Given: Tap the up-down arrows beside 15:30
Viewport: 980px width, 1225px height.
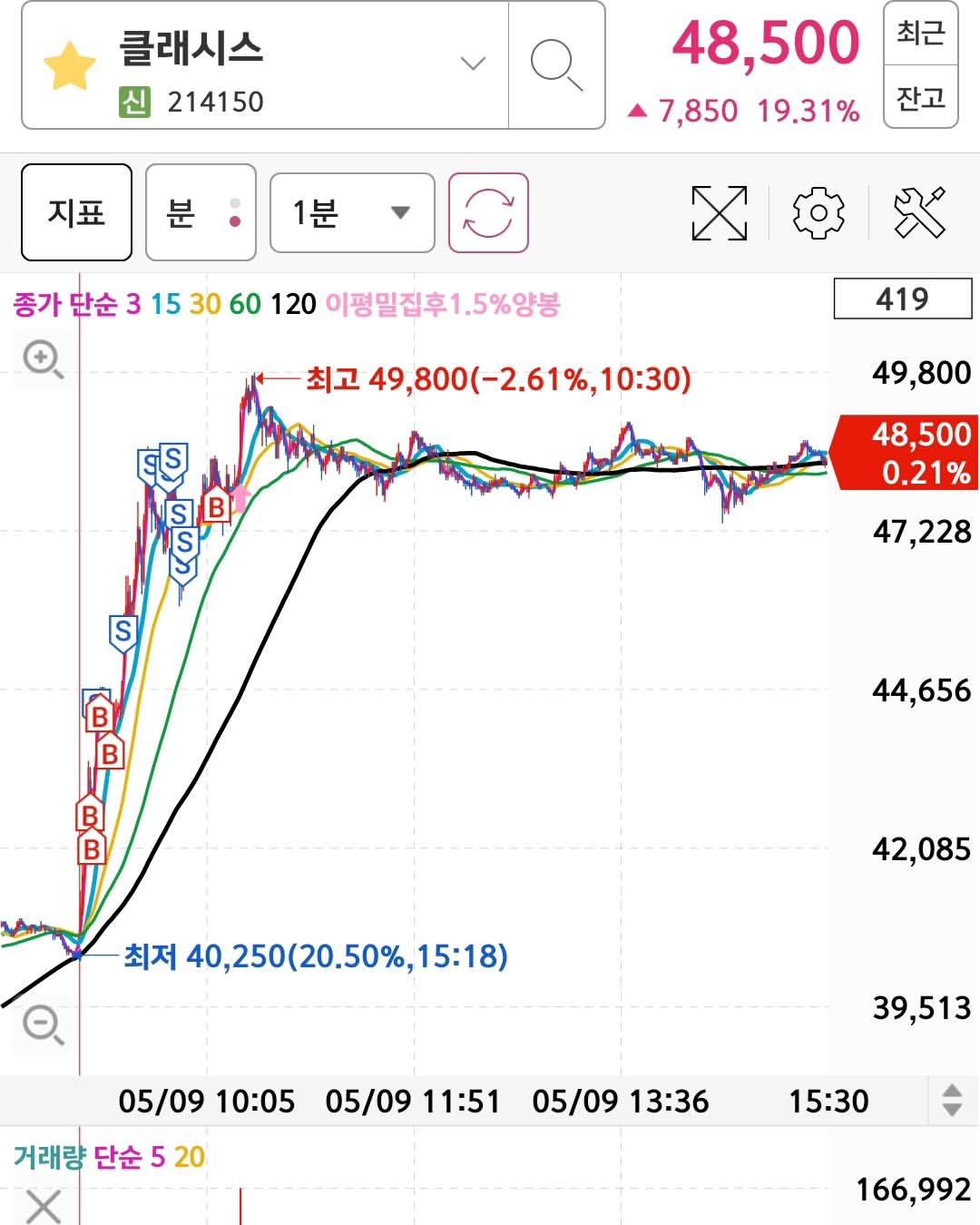Looking at the screenshot, I should (x=951, y=1100).
